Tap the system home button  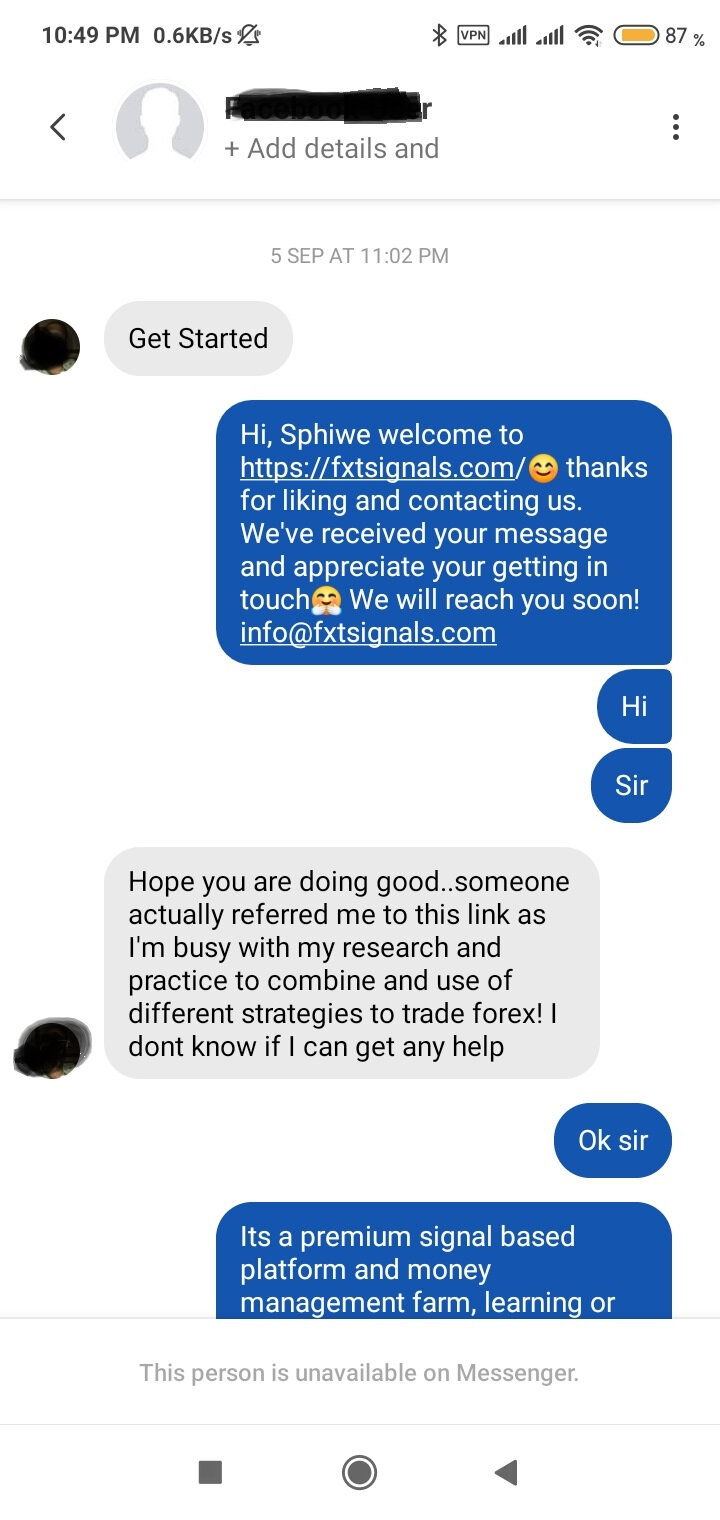[359, 1472]
